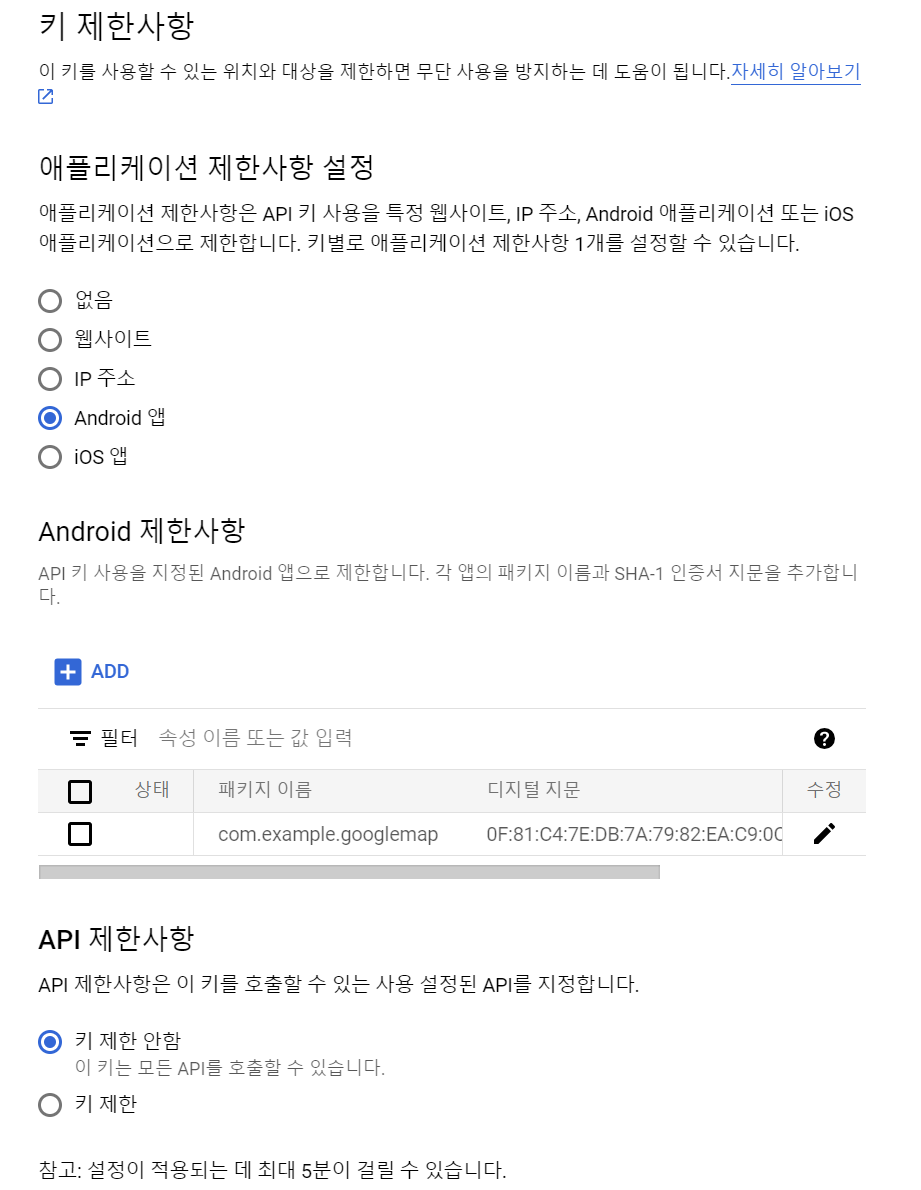The width and height of the screenshot is (921, 1190).
Task: Check the select-all box in table header
Action: 80,792
